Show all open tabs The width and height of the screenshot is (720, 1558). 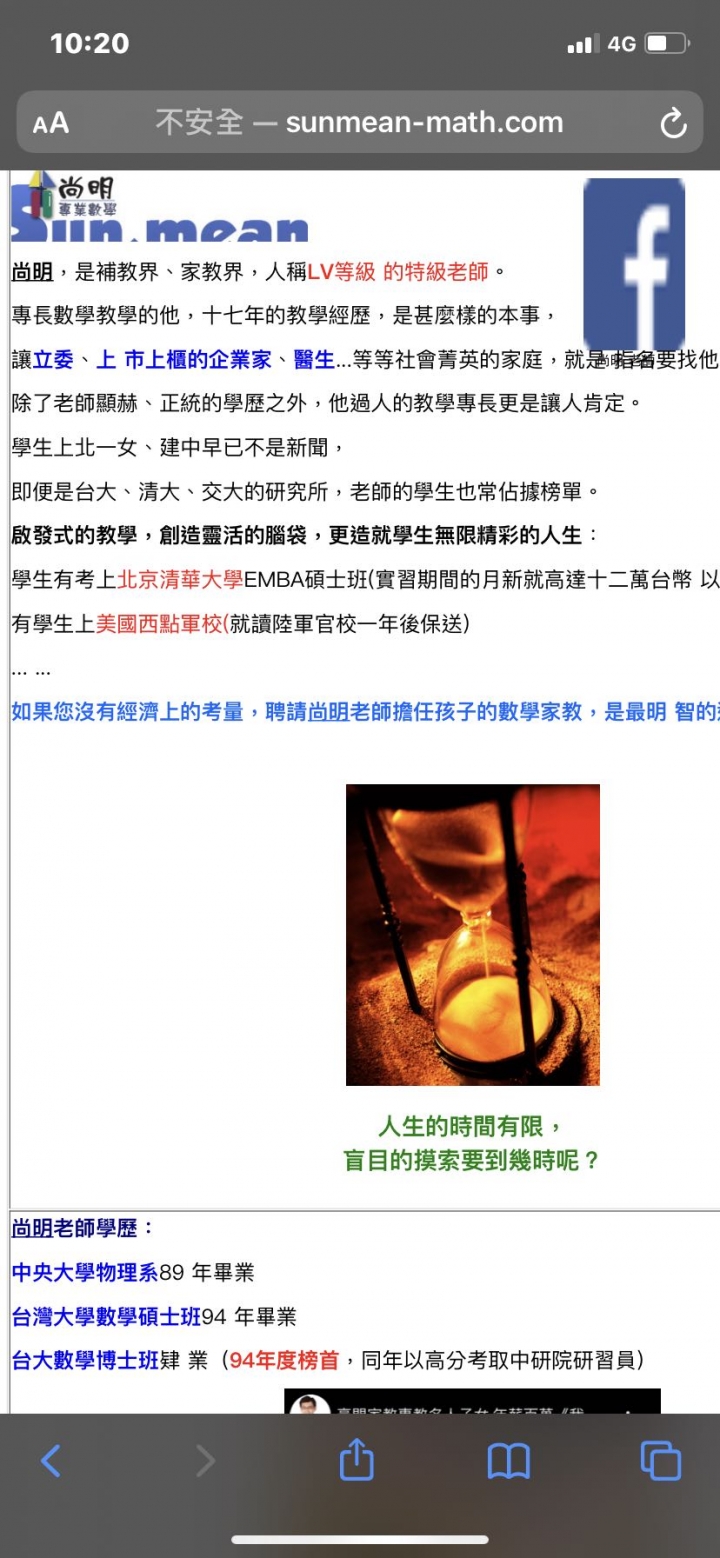coord(660,1461)
